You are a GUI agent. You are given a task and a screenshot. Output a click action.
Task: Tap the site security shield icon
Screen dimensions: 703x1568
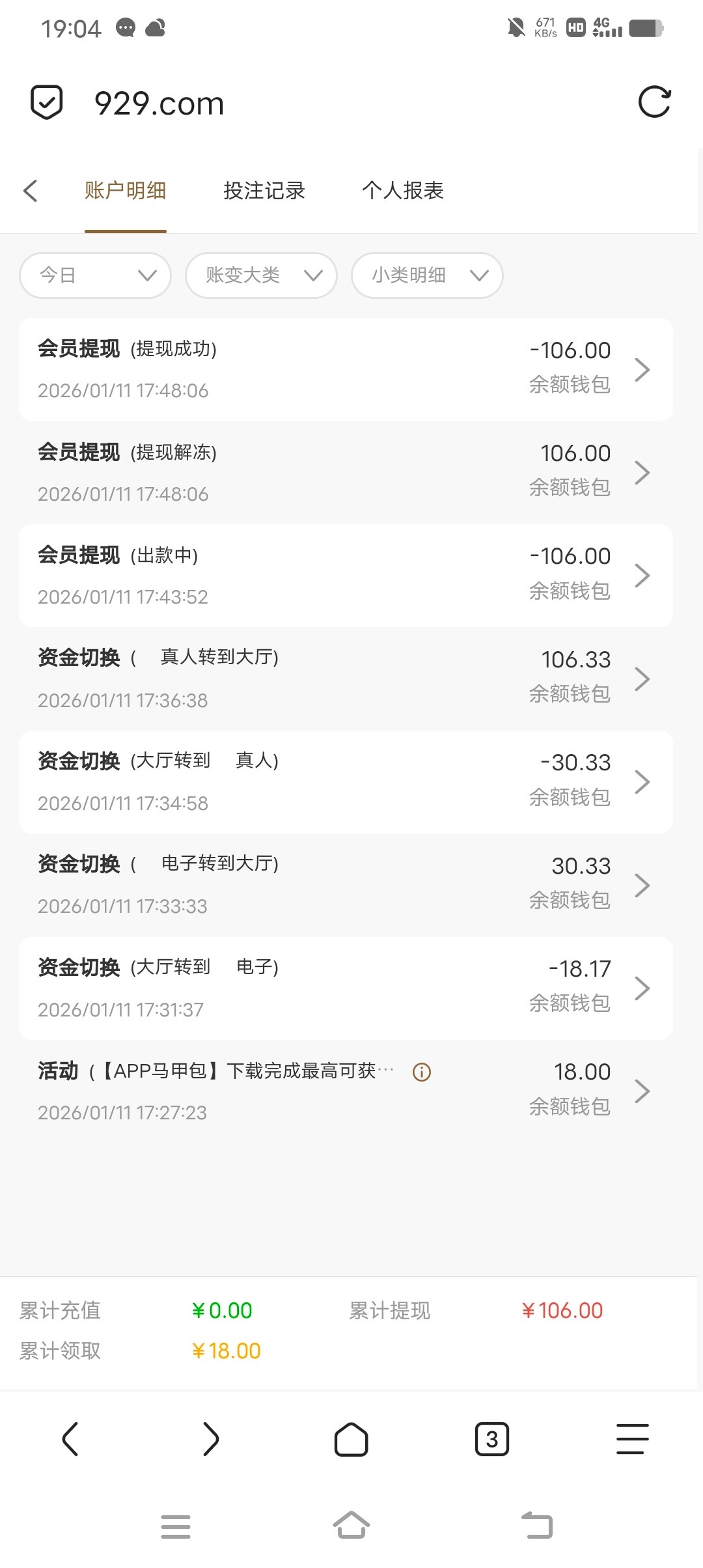(47, 102)
